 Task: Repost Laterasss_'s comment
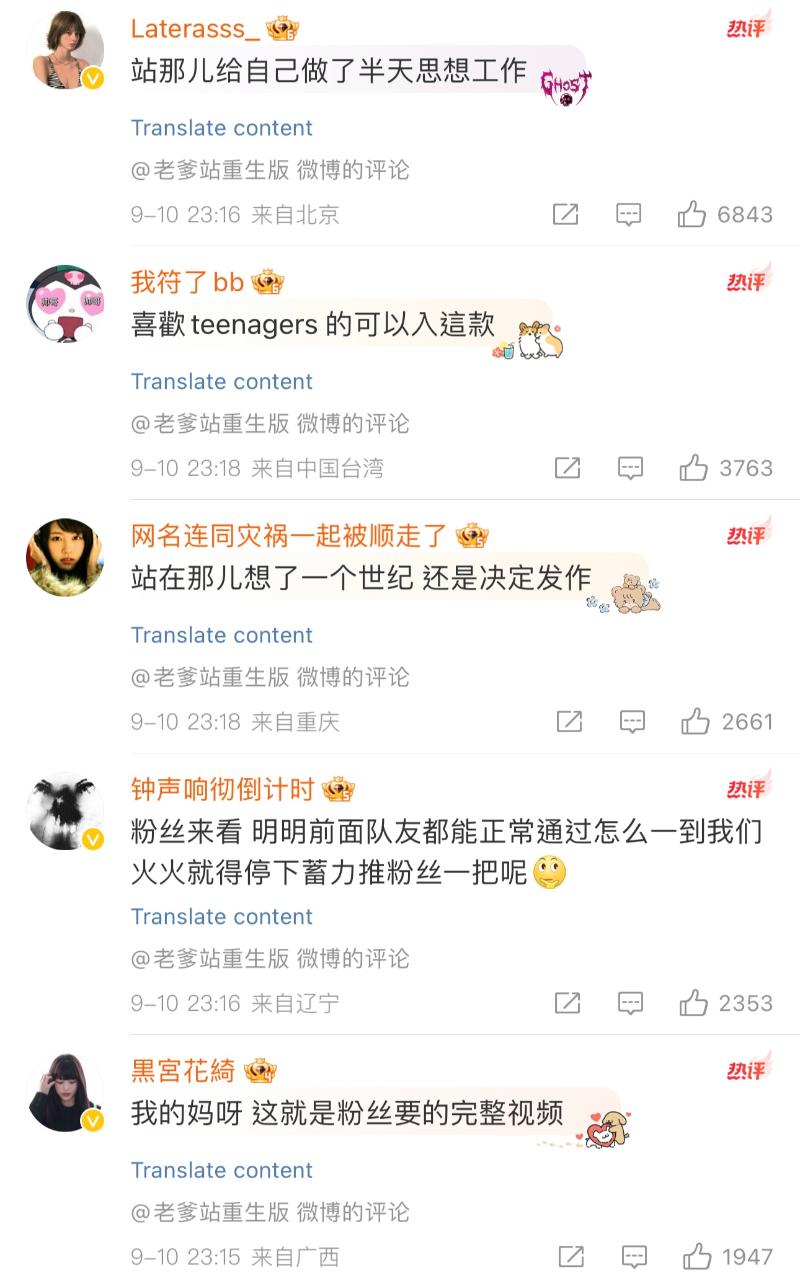pos(566,214)
